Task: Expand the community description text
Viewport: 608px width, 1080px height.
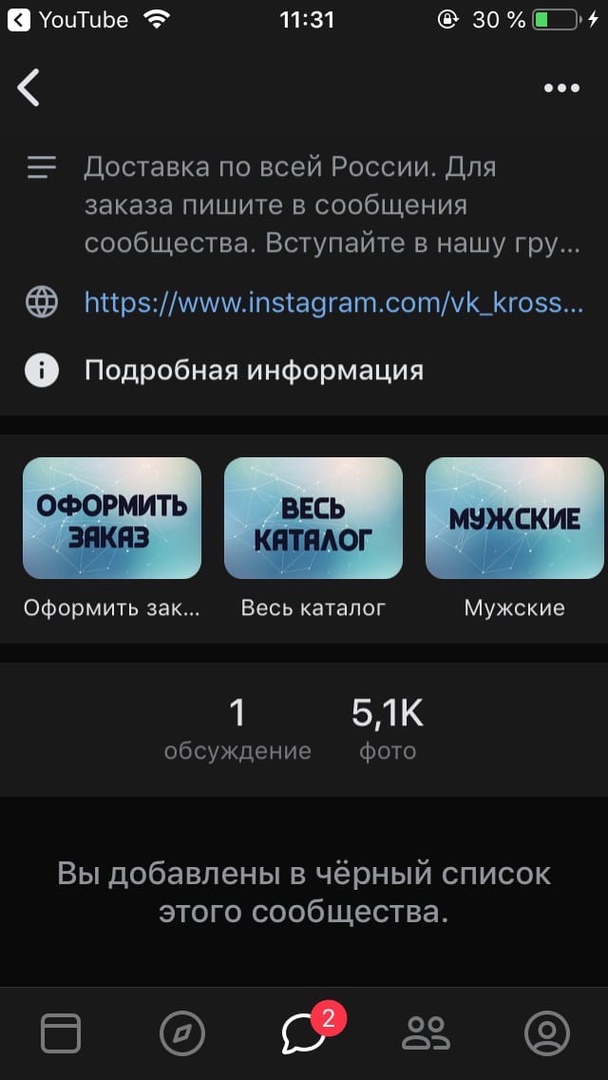Action: tap(330, 204)
